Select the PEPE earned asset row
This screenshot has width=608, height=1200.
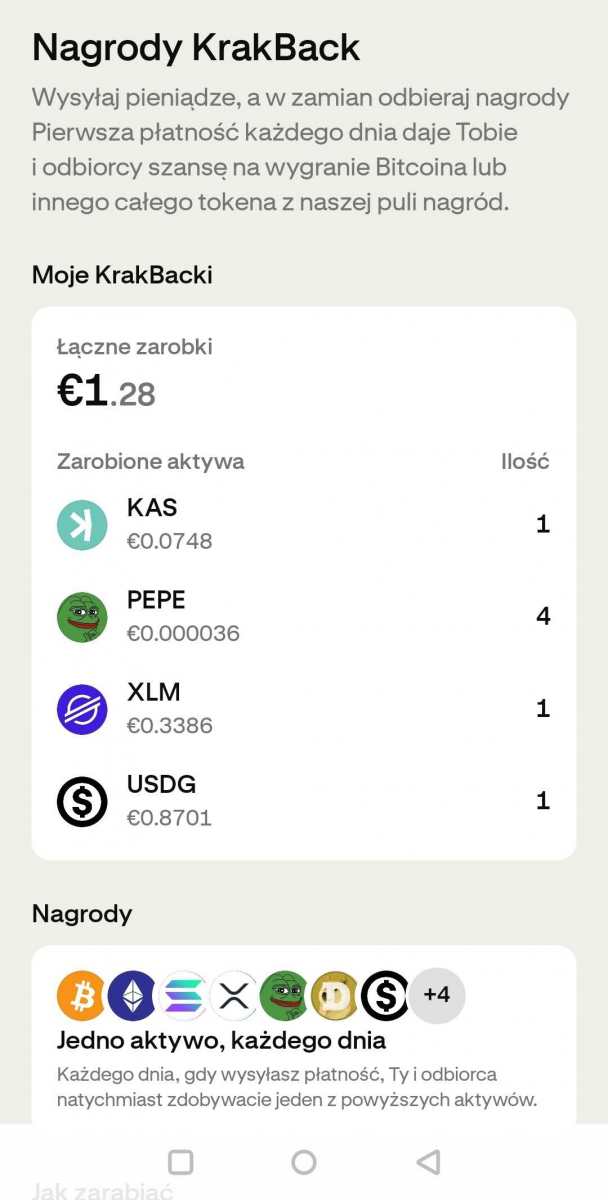[303, 617]
